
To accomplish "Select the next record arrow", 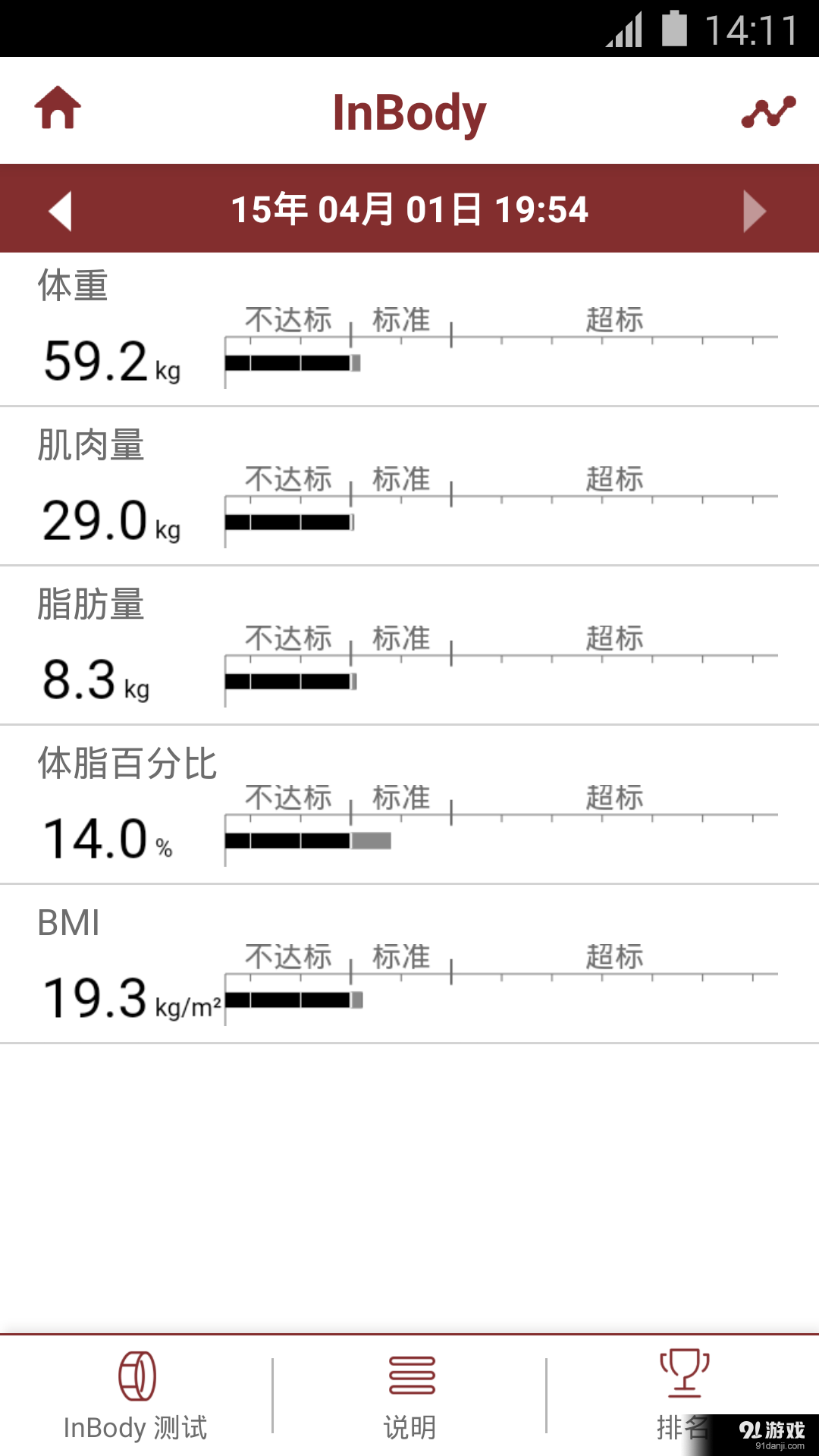I will click(x=756, y=210).
